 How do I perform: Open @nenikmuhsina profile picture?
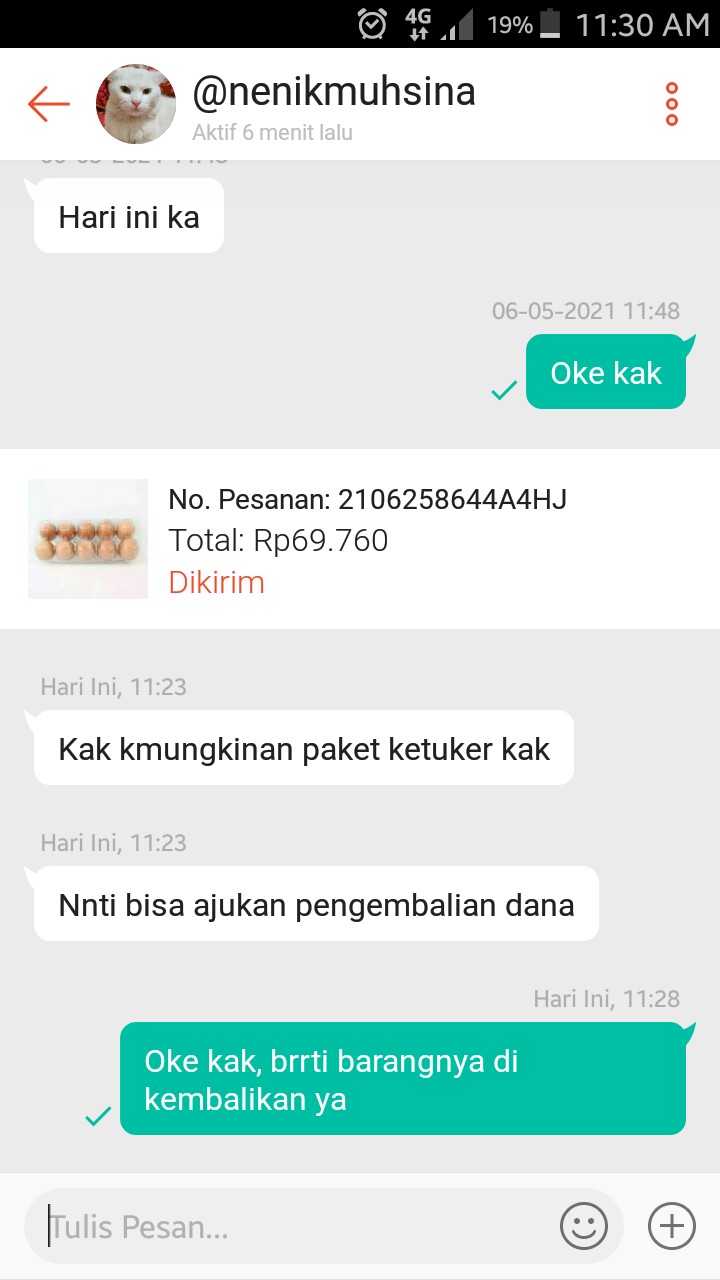coord(135,104)
